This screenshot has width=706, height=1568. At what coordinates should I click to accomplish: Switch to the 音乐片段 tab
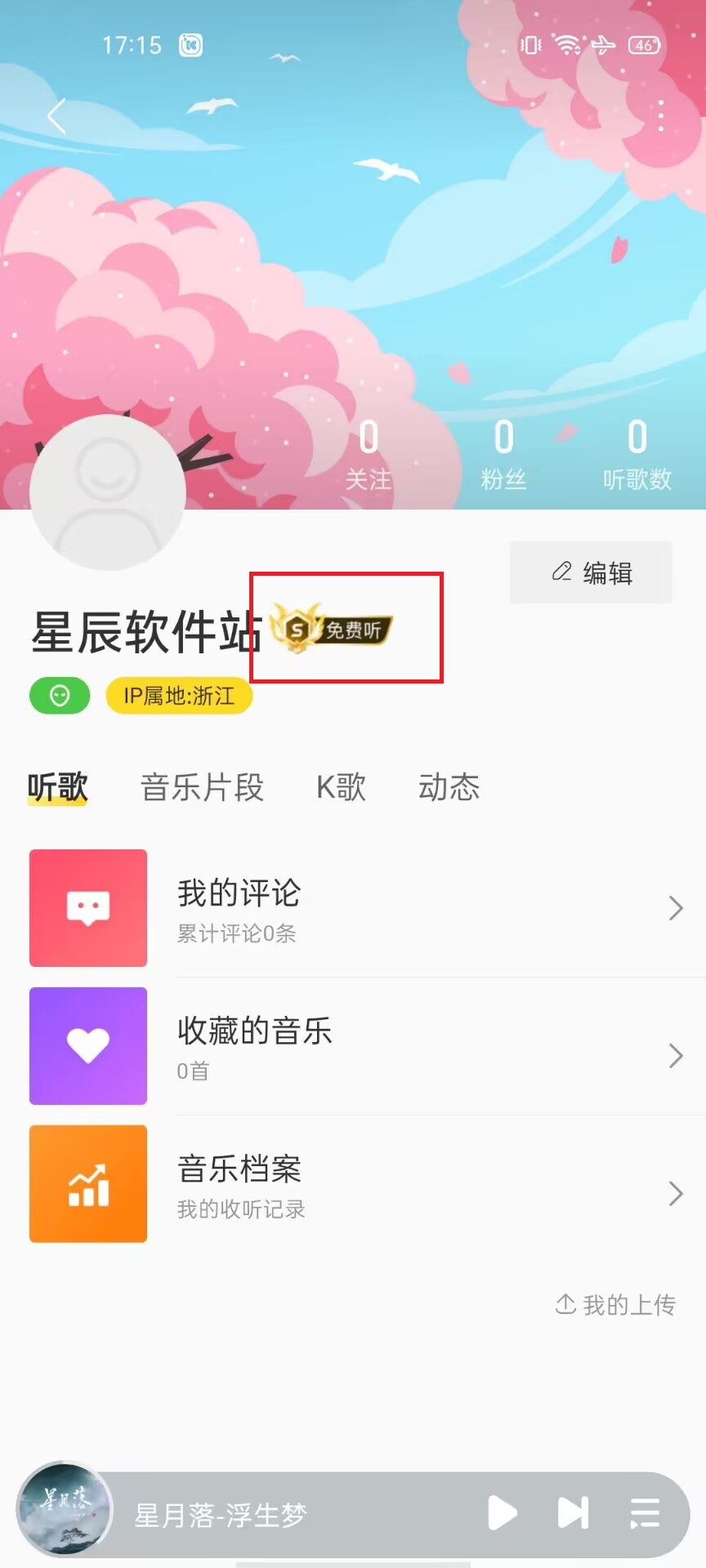(x=202, y=787)
